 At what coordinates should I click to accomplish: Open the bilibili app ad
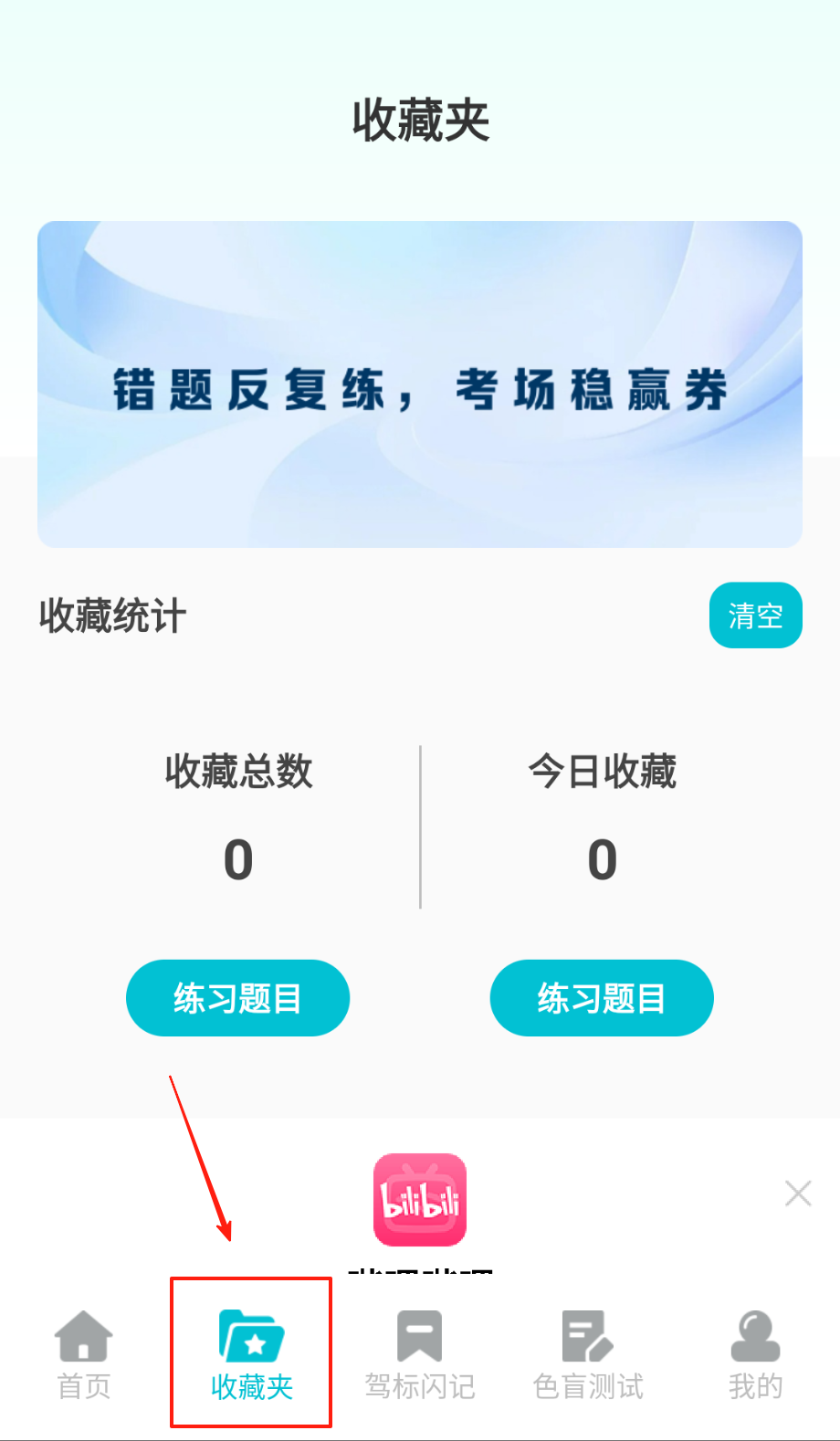pyautogui.click(x=420, y=1200)
